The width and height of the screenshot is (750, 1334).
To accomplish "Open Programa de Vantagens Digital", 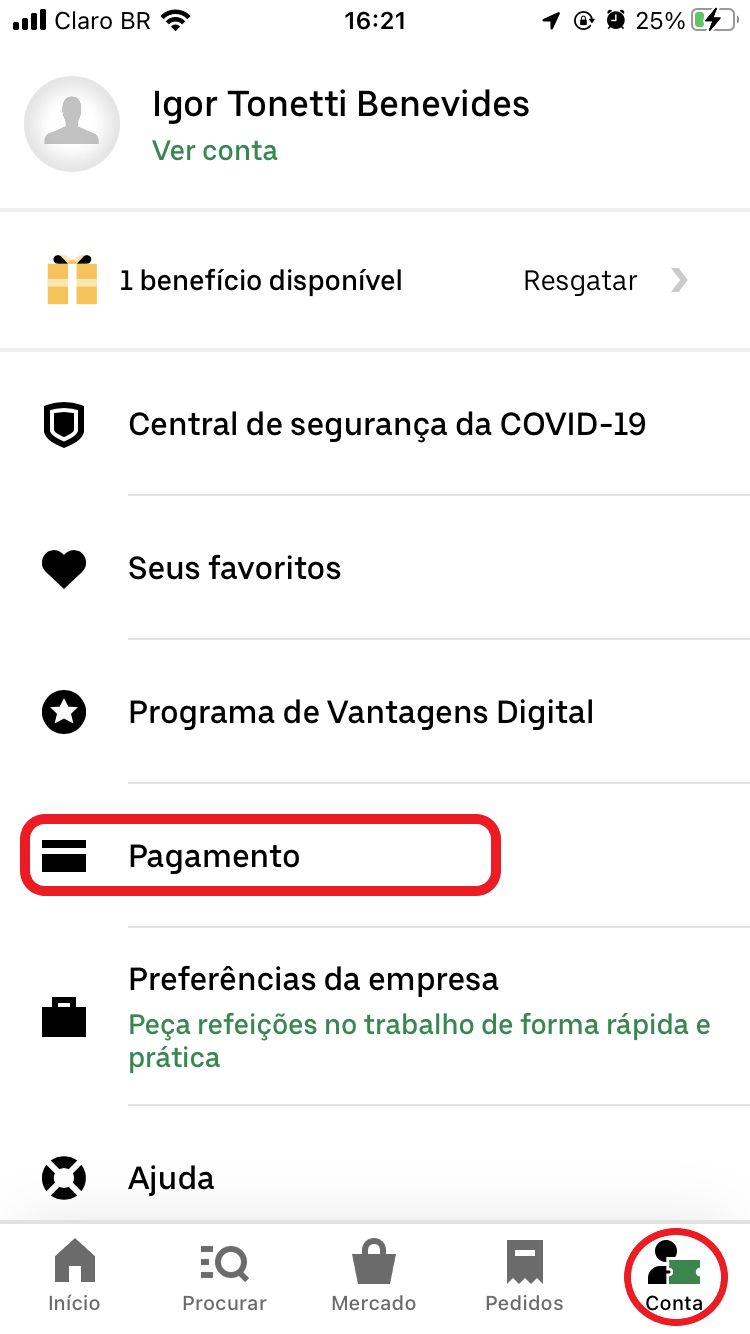I will coord(375,712).
